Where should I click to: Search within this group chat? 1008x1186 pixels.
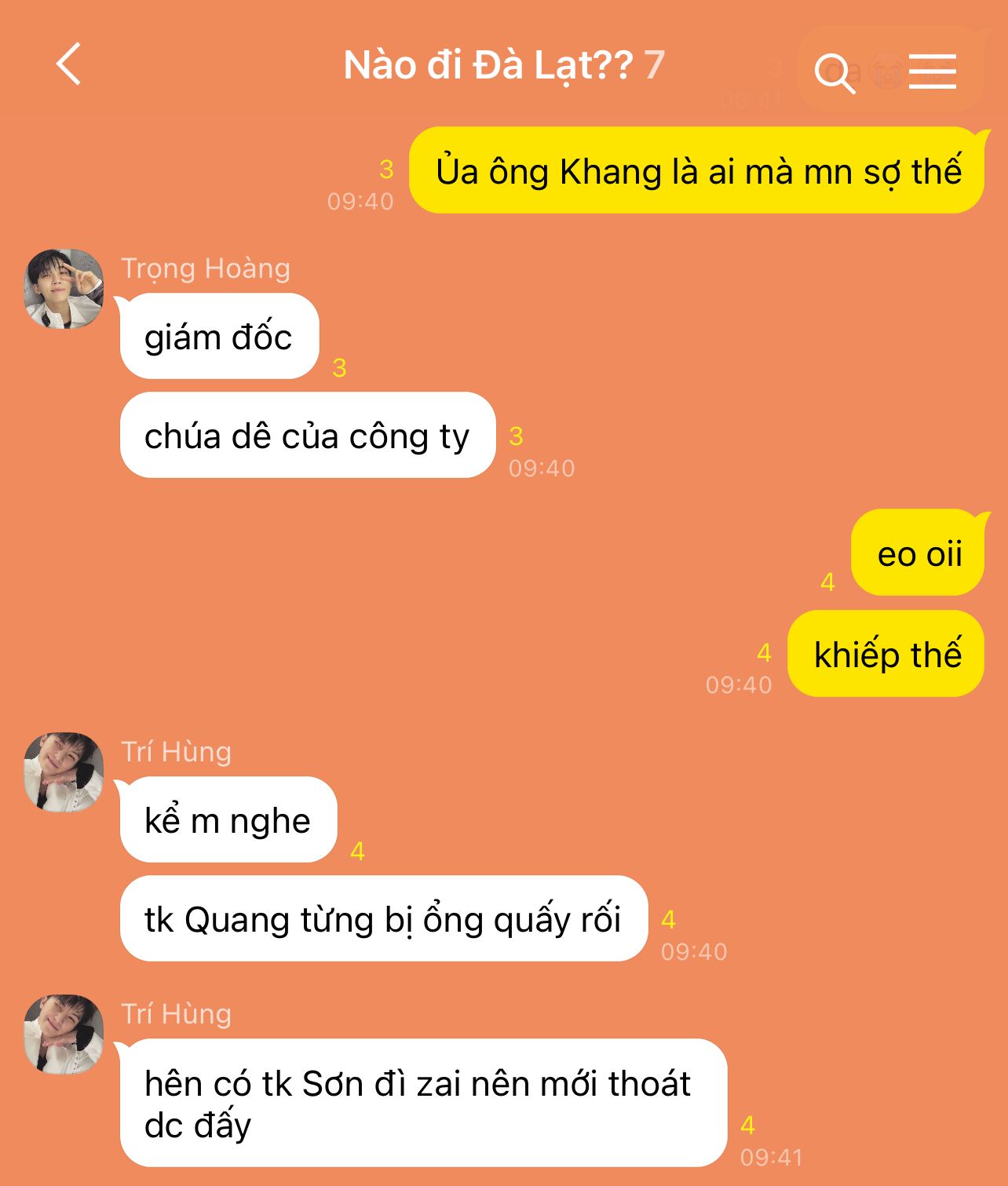tap(834, 73)
